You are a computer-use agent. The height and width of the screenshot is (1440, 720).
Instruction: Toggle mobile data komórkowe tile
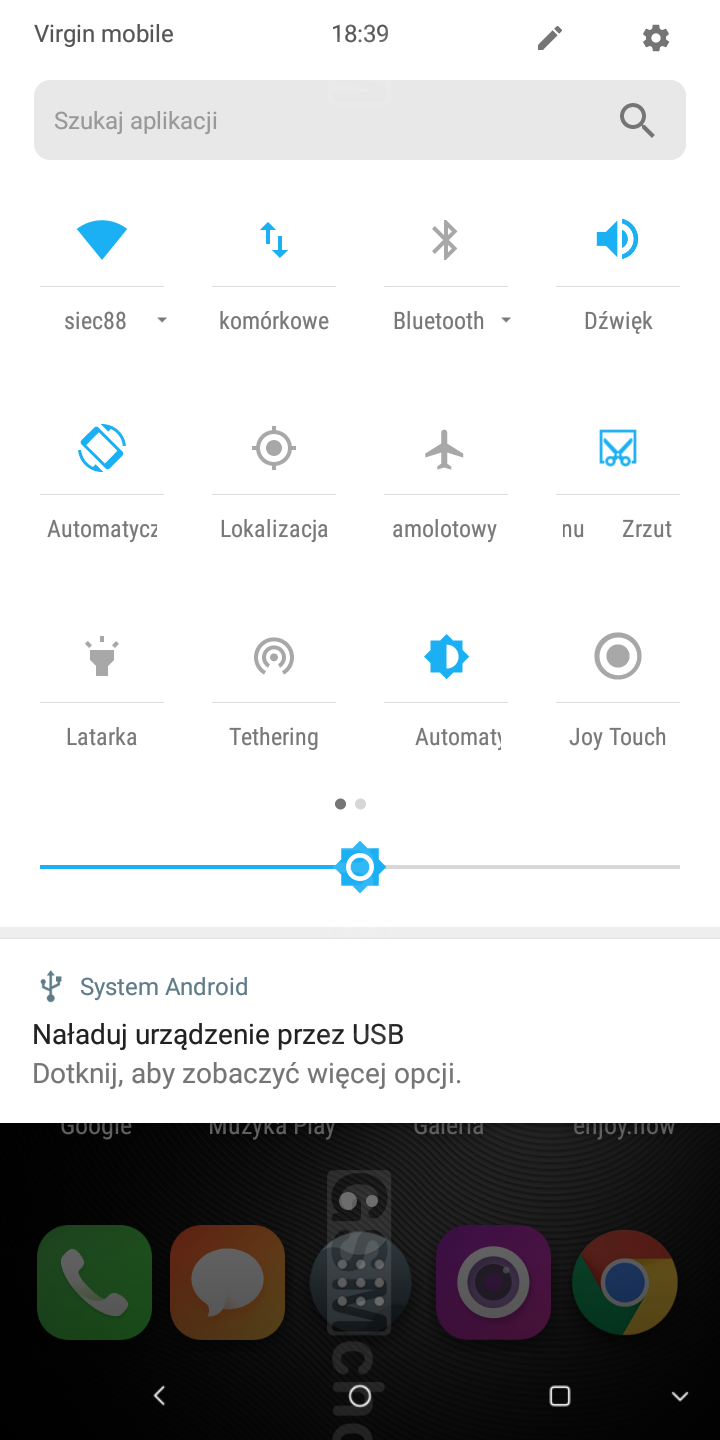(274, 241)
